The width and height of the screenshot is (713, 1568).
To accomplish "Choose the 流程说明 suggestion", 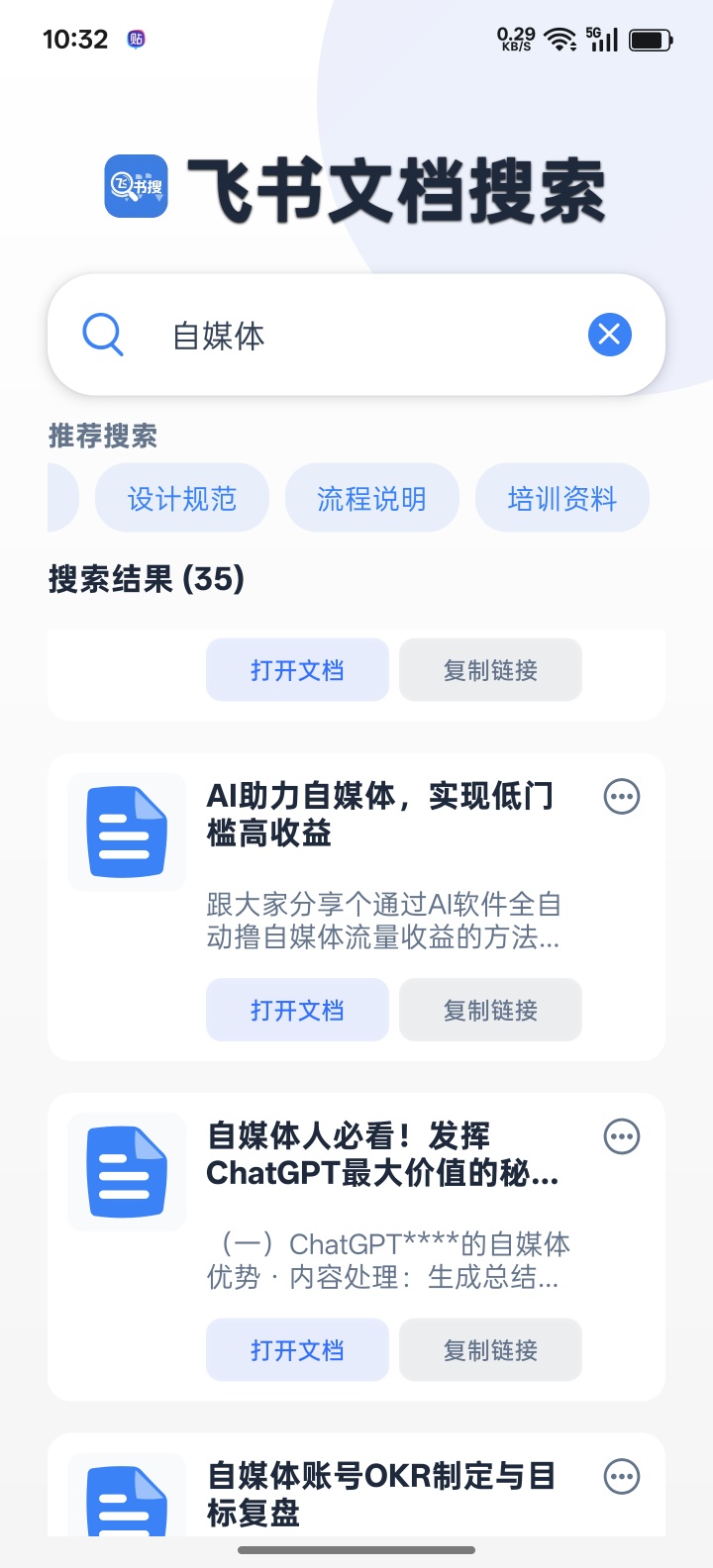I will click(371, 498).
